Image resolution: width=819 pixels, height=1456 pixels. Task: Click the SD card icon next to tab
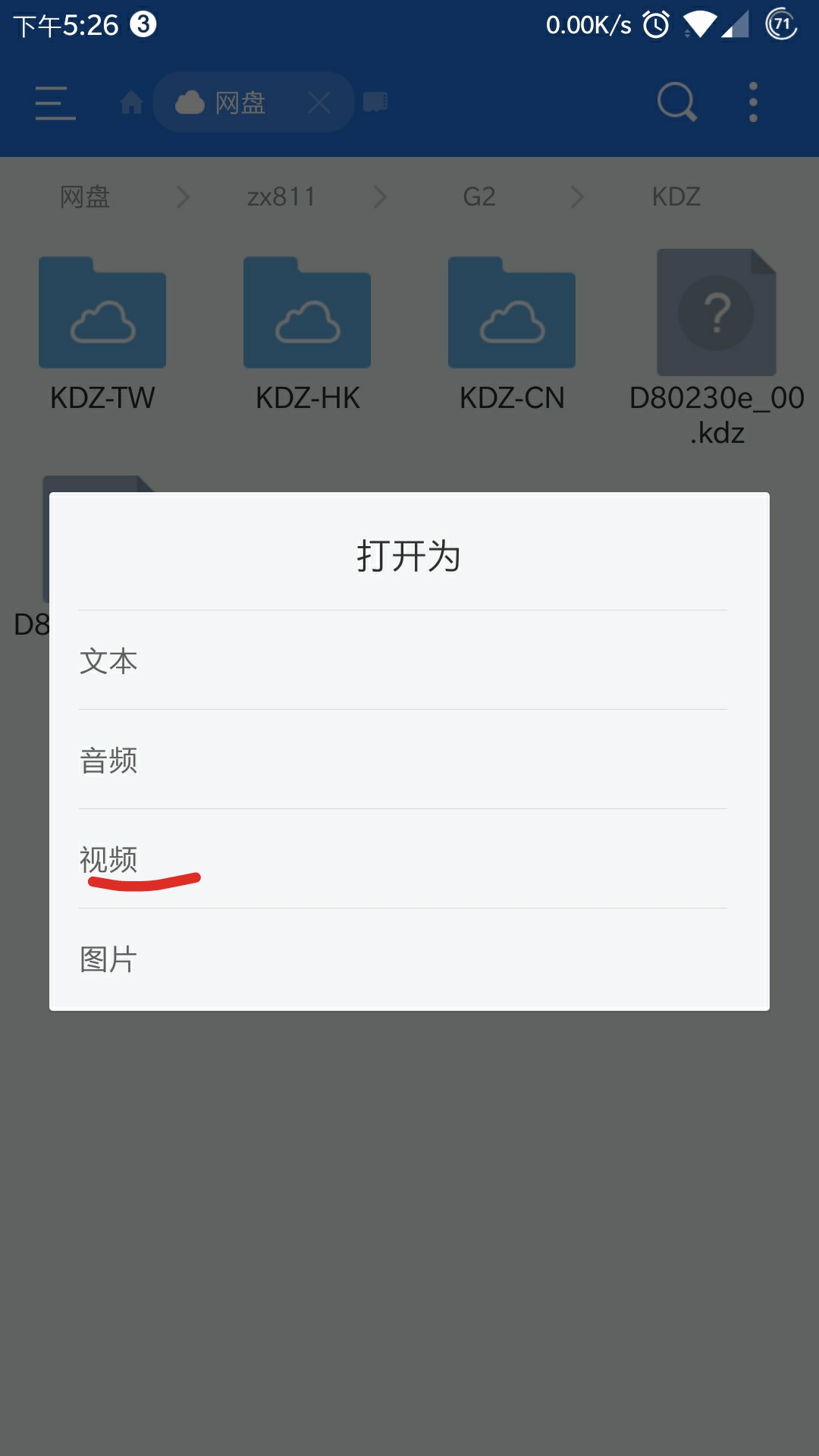[x=375, y=101]
